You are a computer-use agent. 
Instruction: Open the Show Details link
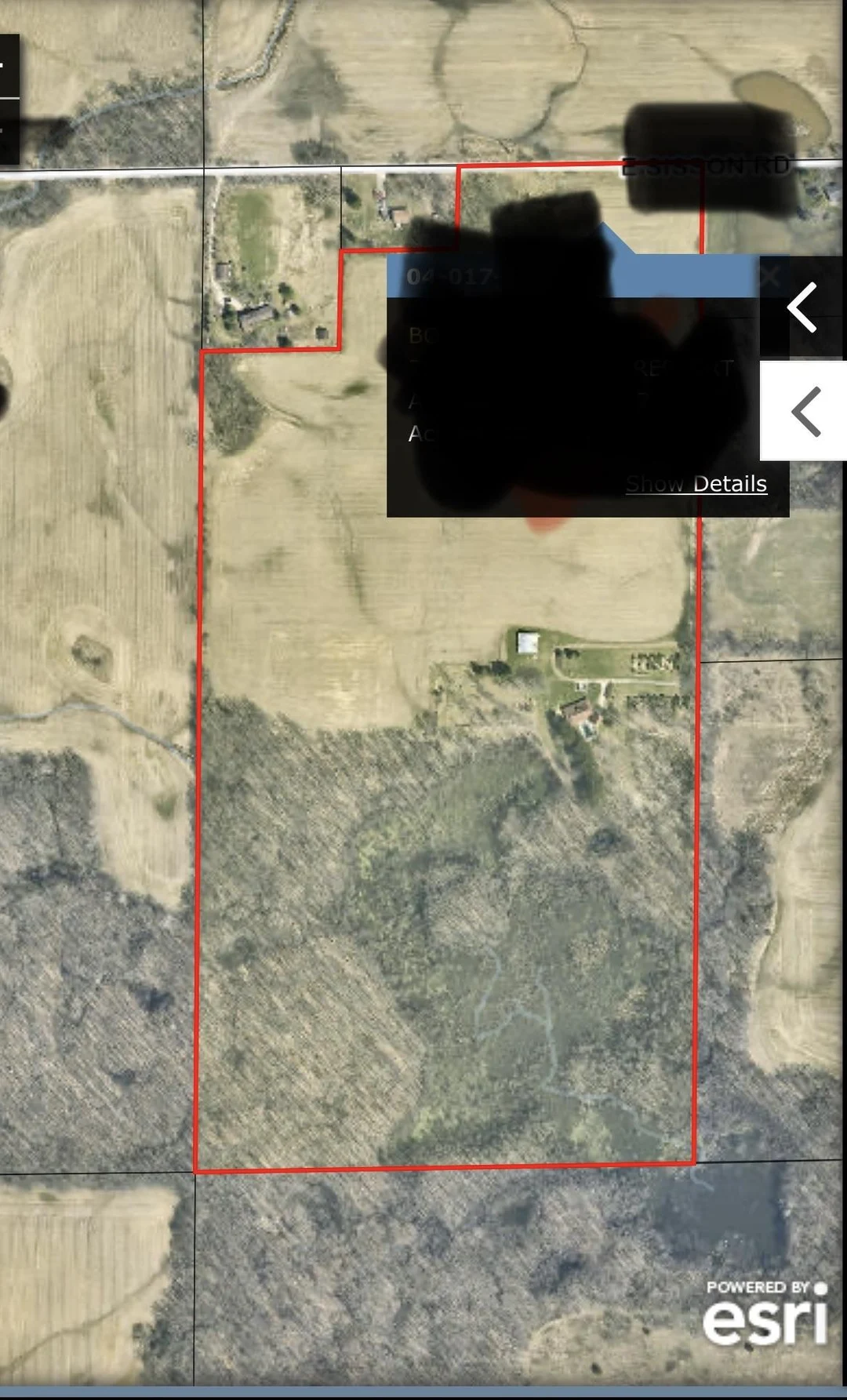pyautogui.click(x=696, y=484)
